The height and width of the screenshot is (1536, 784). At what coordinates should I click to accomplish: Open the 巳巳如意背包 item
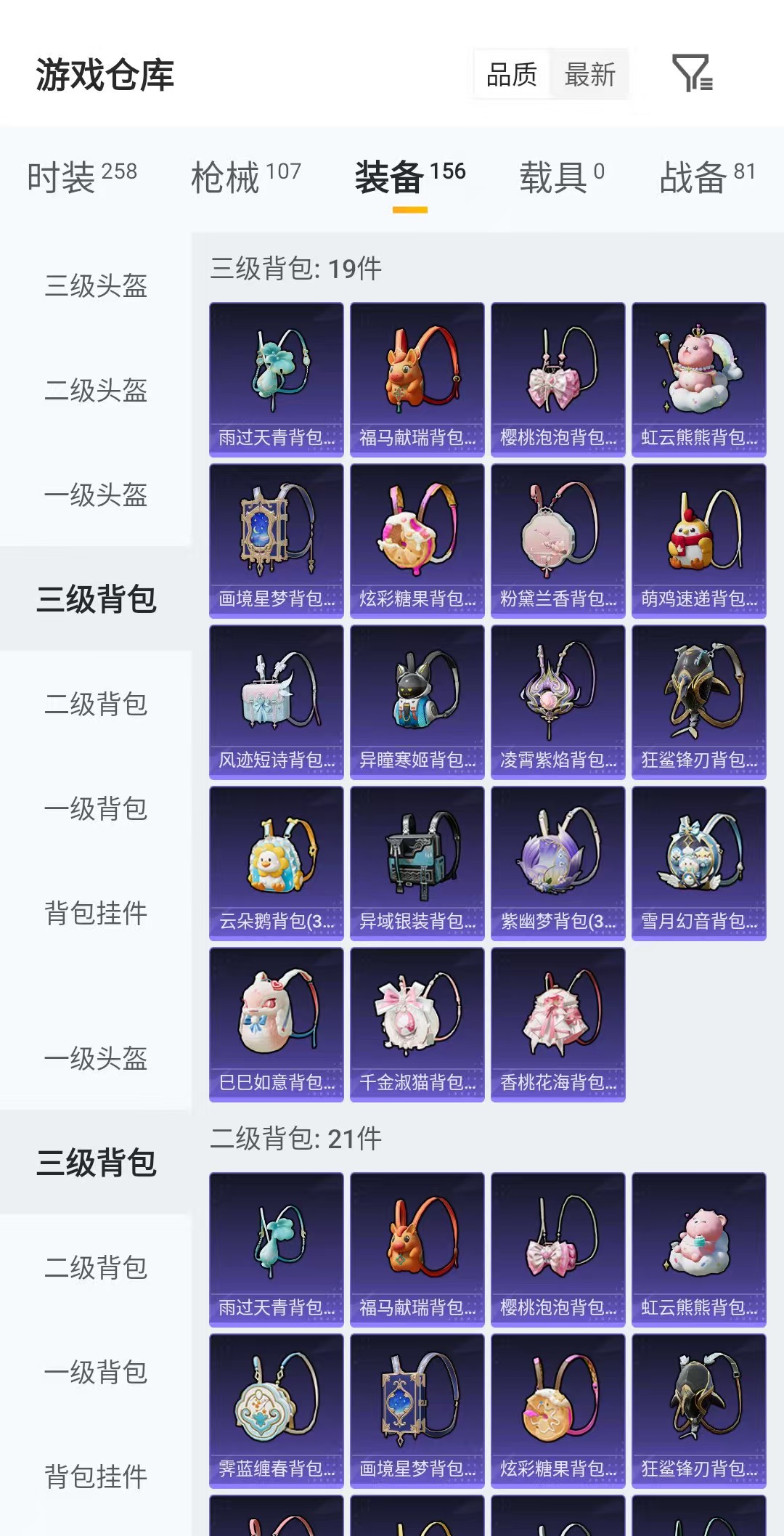(x=276, y=1025)
